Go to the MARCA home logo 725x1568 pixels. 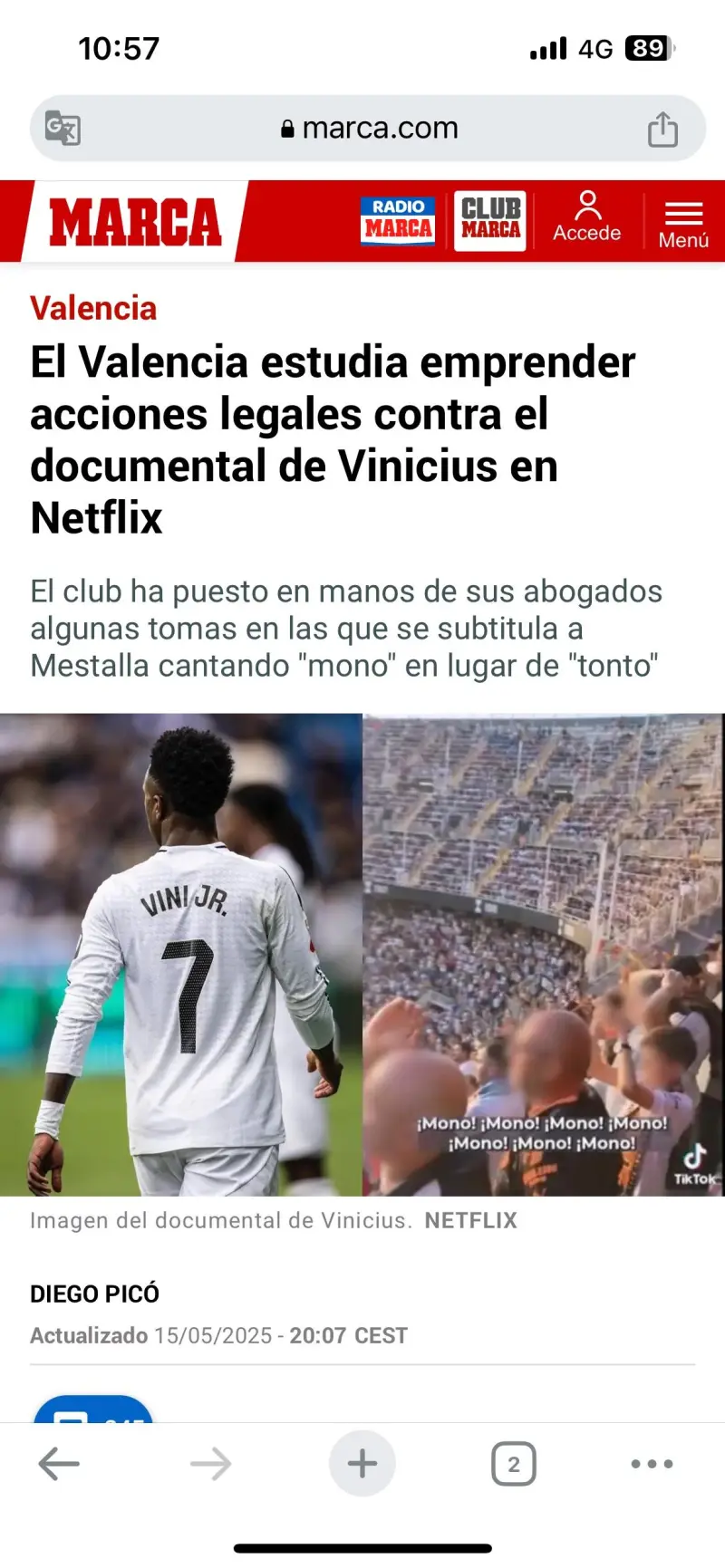[134, 222]
